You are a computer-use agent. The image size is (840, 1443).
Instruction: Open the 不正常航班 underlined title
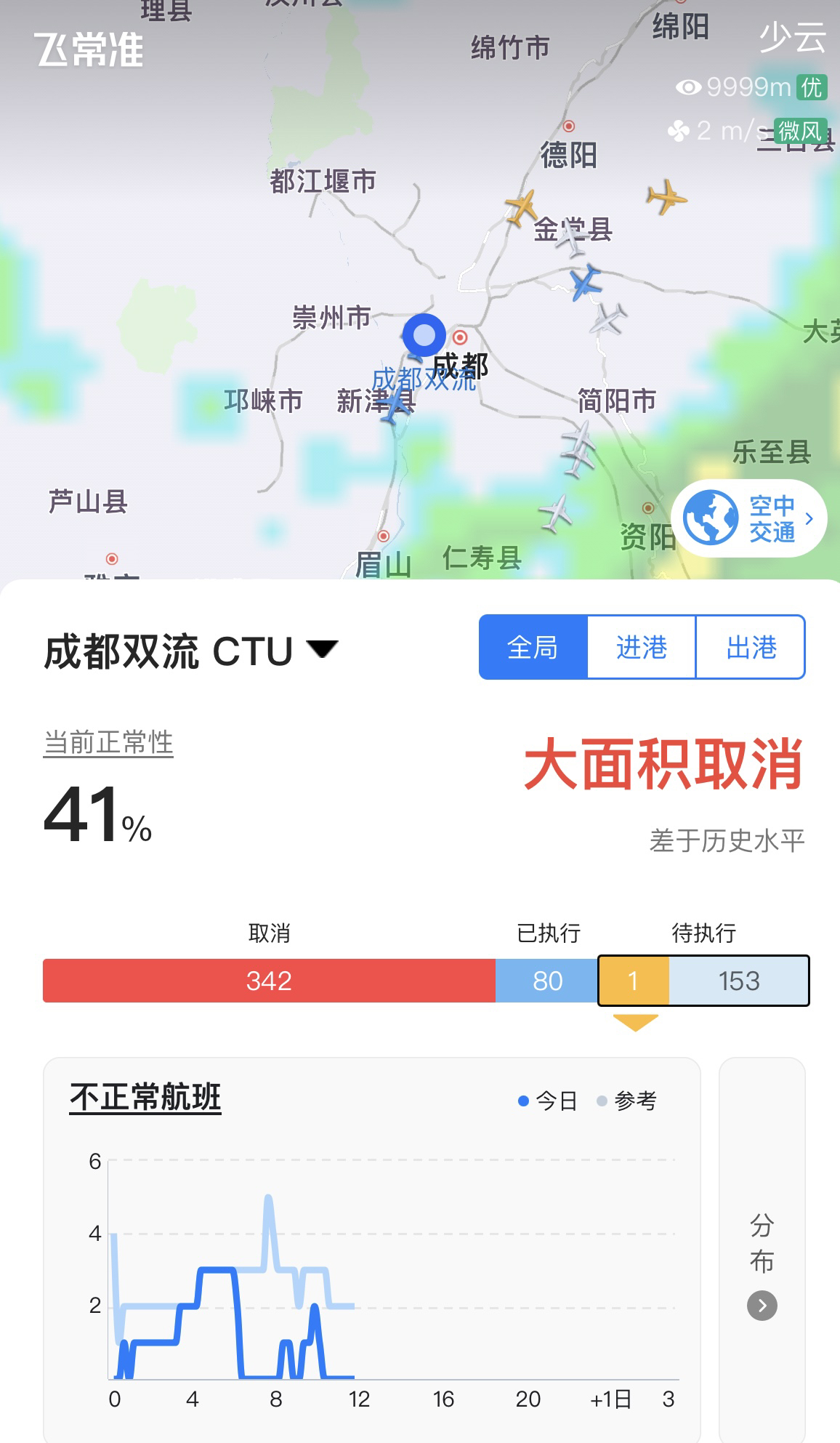[x=145, y=1097]
